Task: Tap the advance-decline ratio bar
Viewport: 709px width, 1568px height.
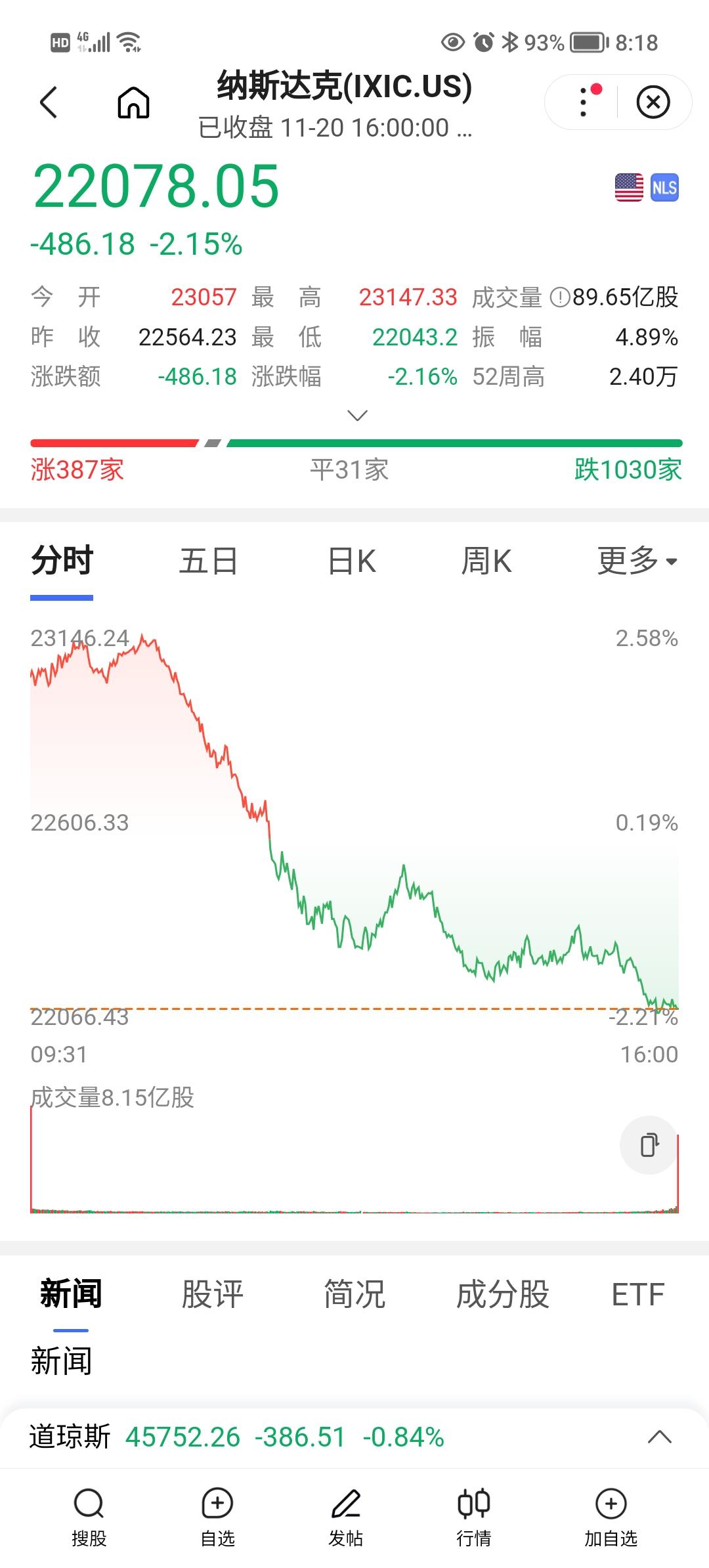Action: 354,443
